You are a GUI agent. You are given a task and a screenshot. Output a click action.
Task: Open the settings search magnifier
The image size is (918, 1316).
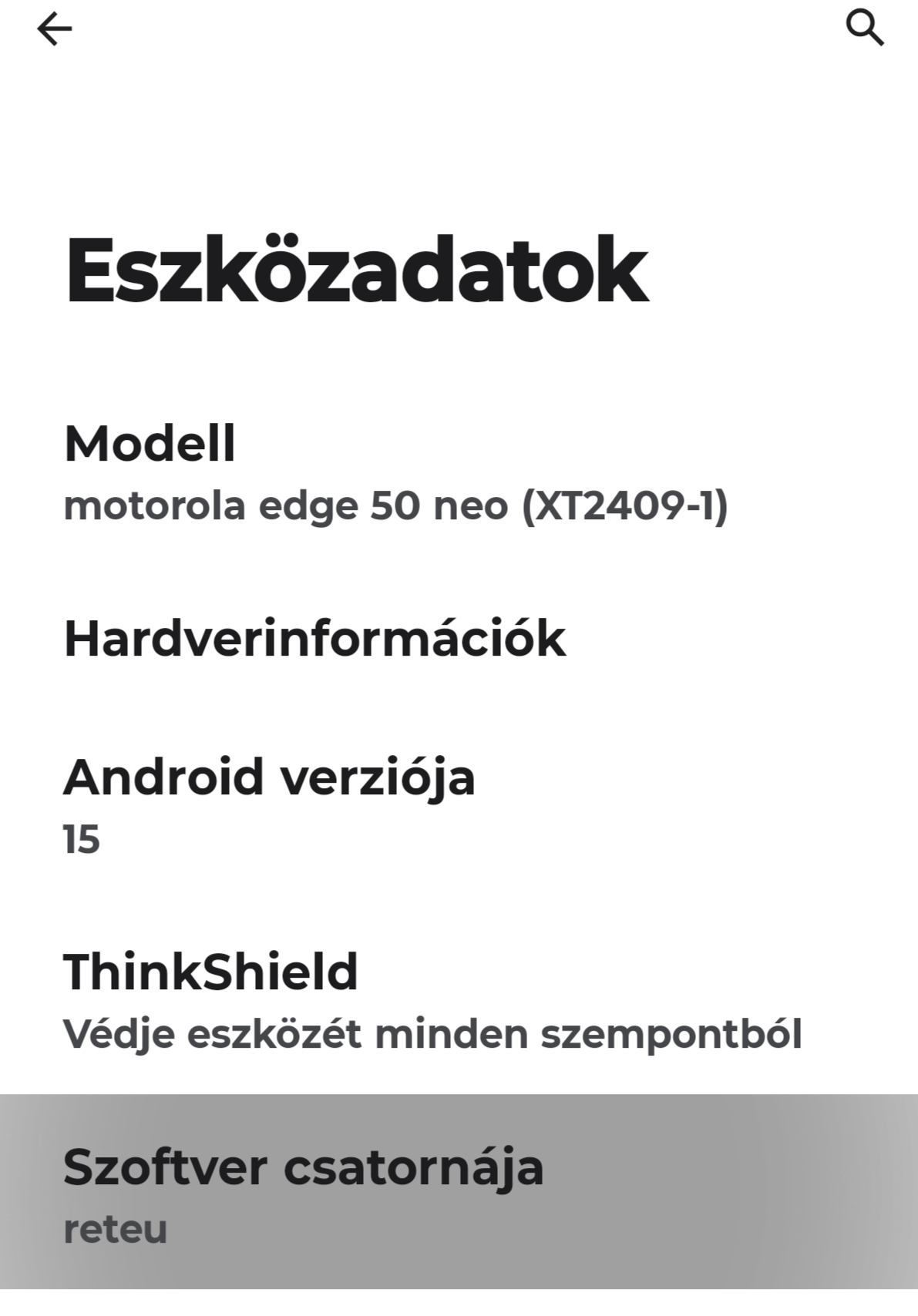[x=864, y=29]
